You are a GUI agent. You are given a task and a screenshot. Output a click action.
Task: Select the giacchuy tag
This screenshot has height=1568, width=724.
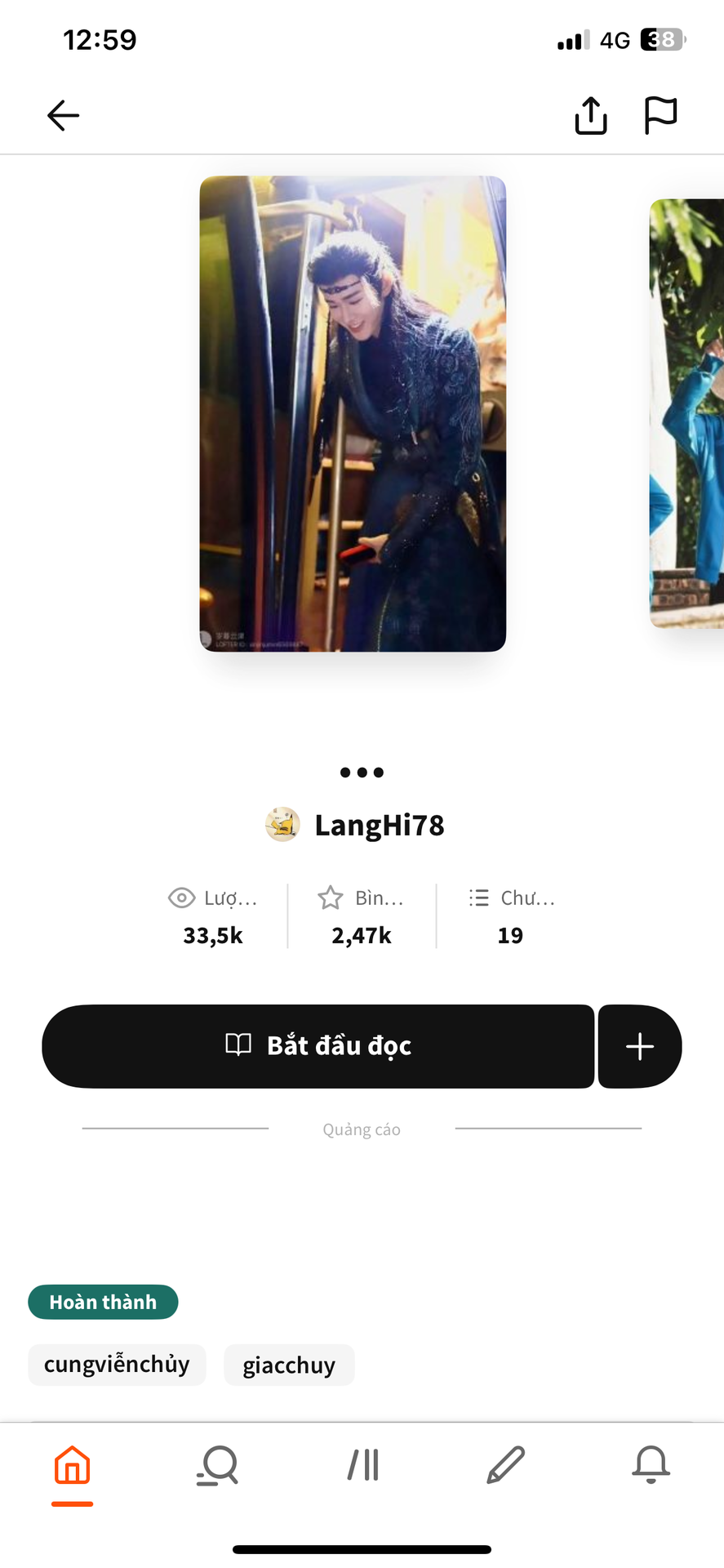coord(289,1365)
